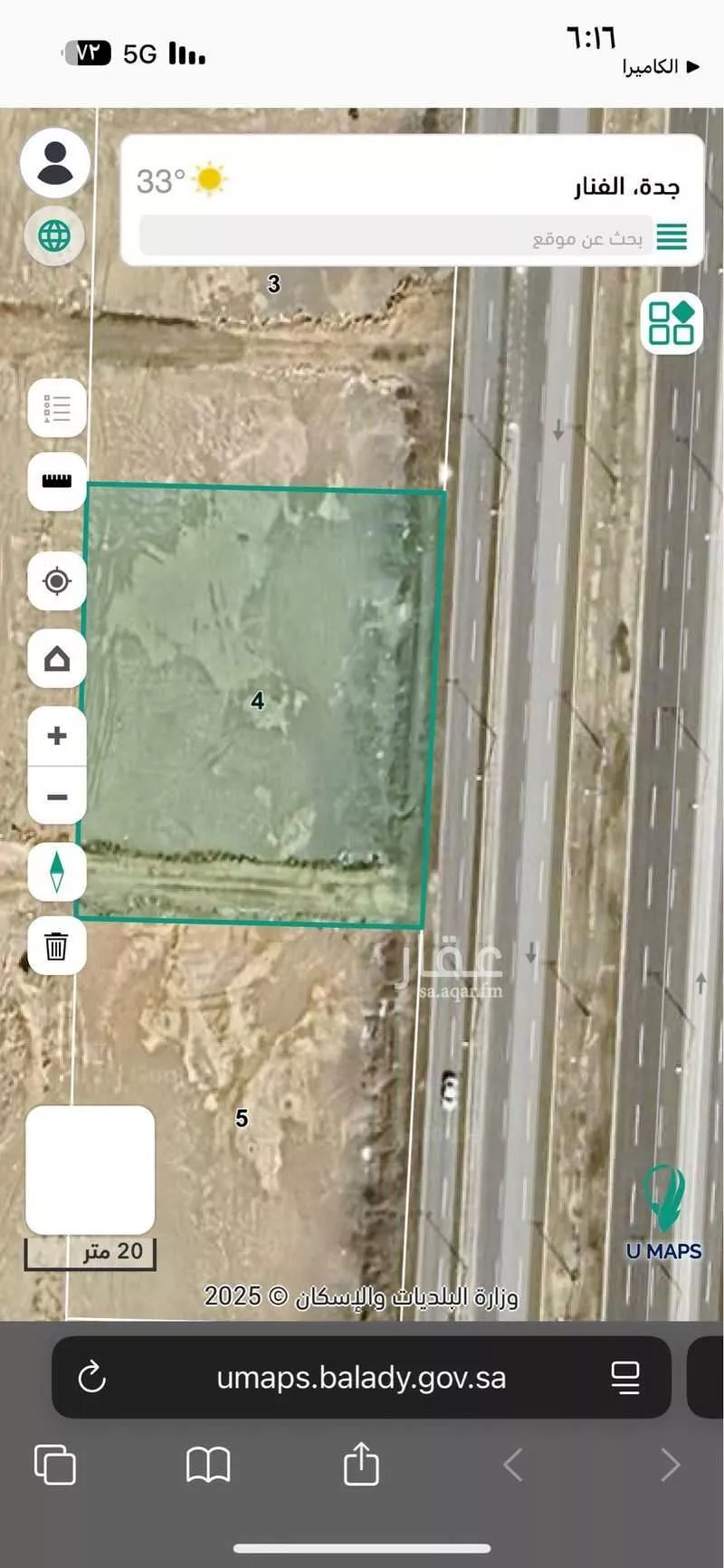Zoom out with the minus button
The image size is (724, 1568).
pyautogui.click(x=56, y=797)
